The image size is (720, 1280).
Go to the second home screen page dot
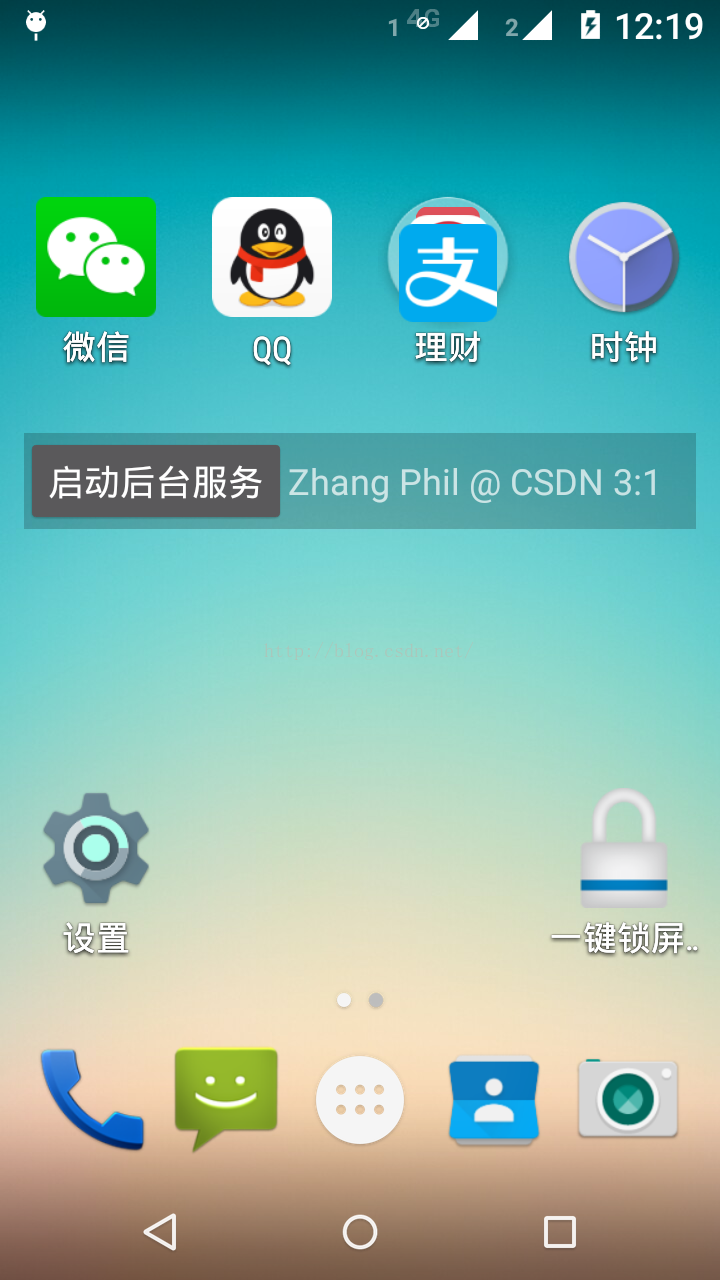click(376, 1000)
